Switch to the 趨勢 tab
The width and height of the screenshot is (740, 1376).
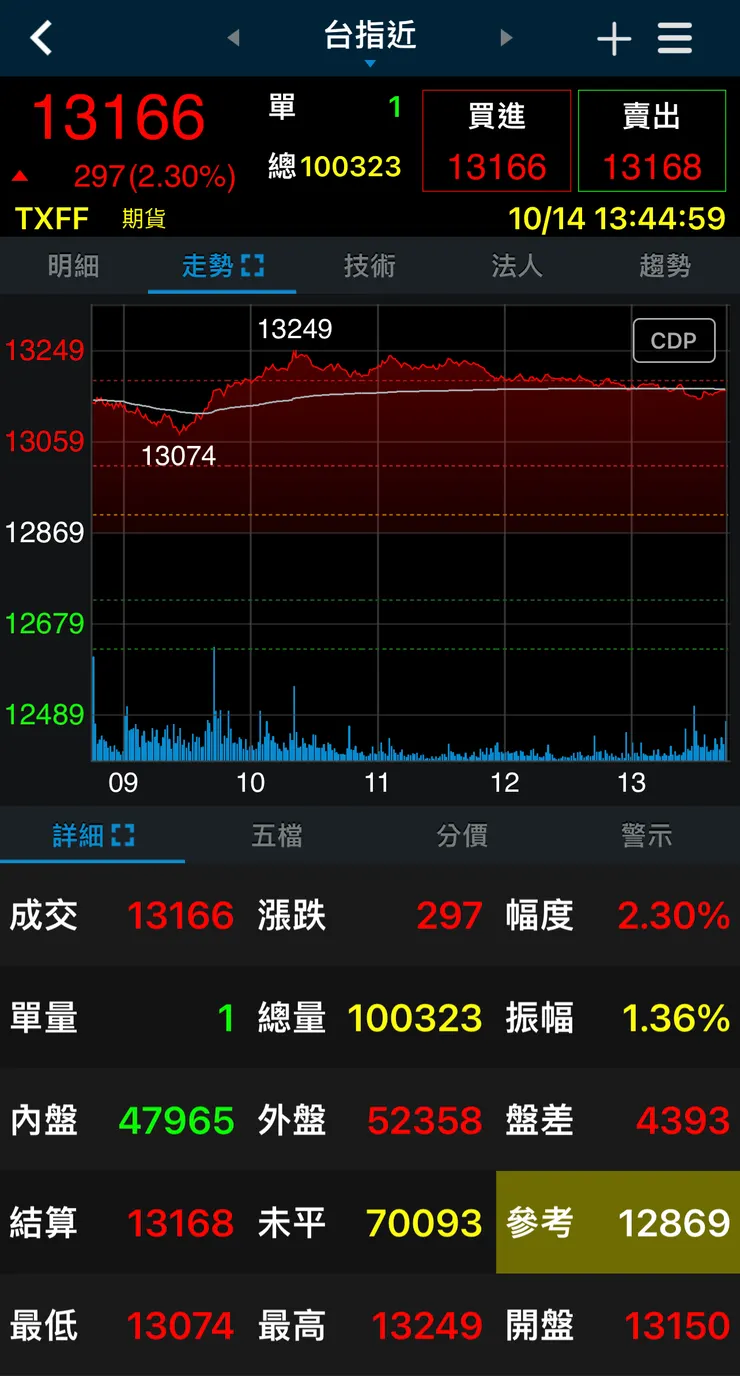665,266
